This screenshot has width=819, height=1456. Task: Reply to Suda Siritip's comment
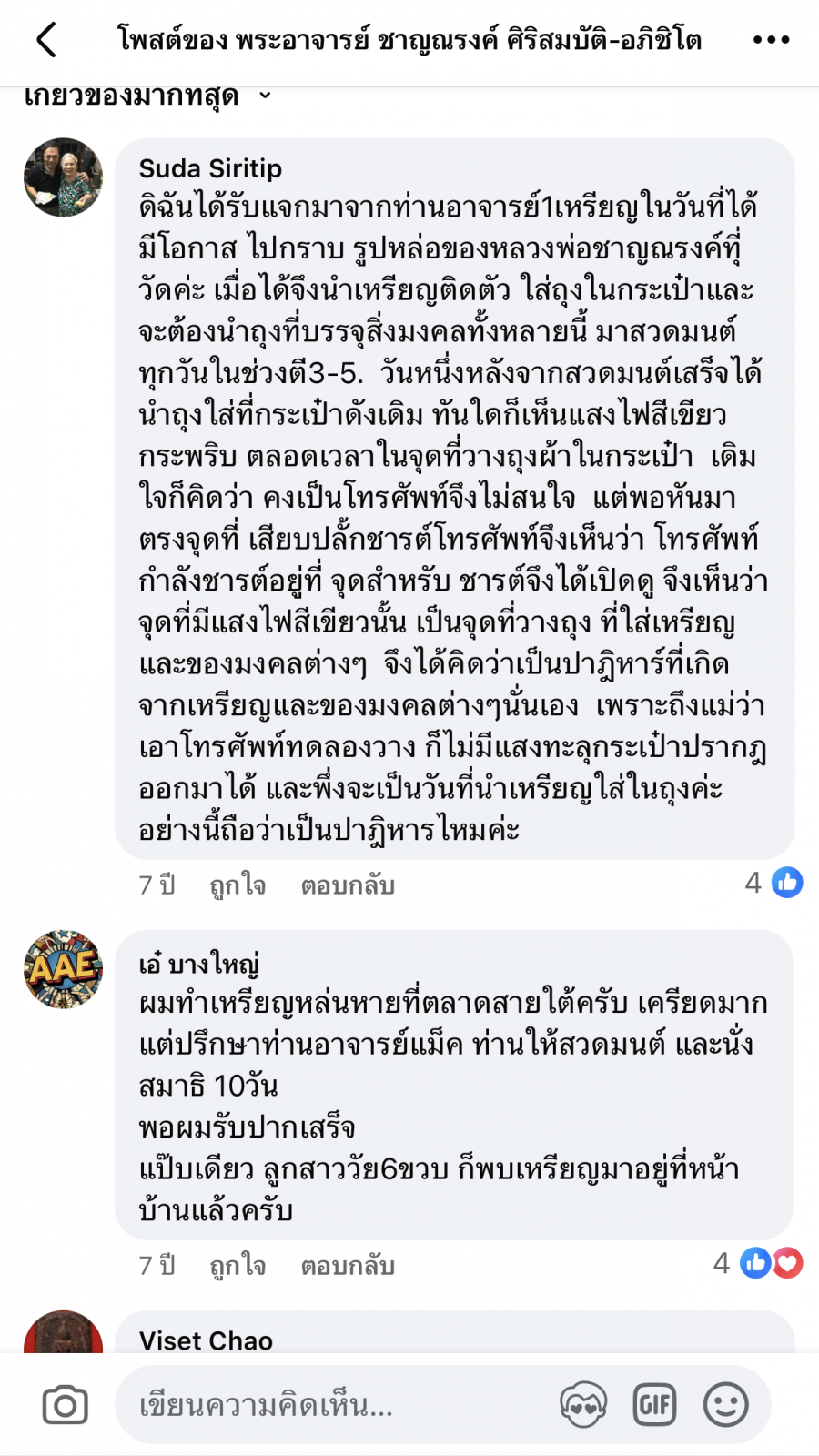(348, 885)
